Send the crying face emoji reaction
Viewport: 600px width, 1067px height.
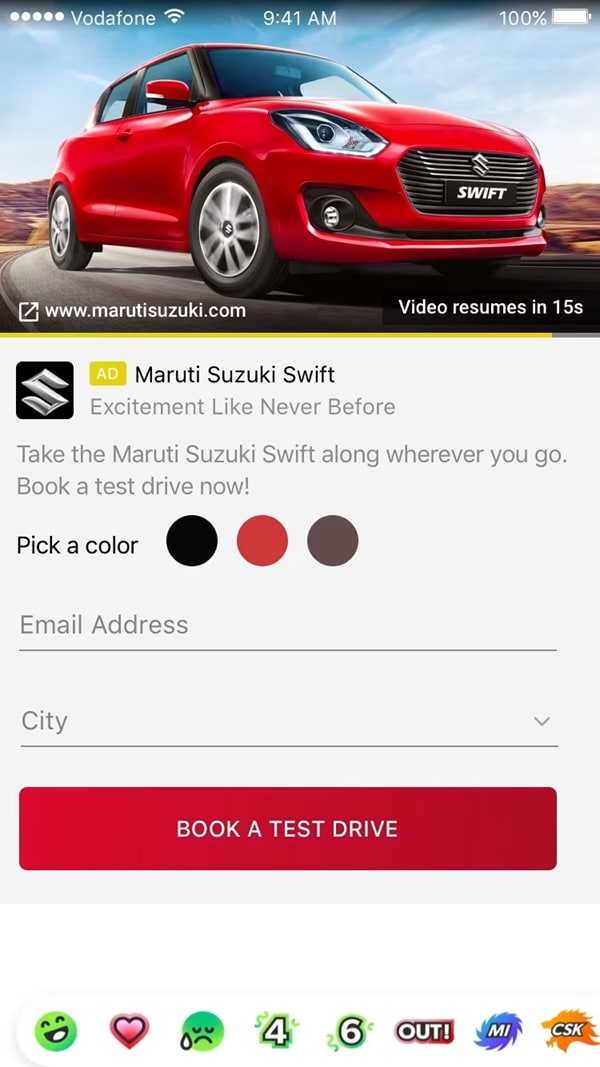[203, 1031]
